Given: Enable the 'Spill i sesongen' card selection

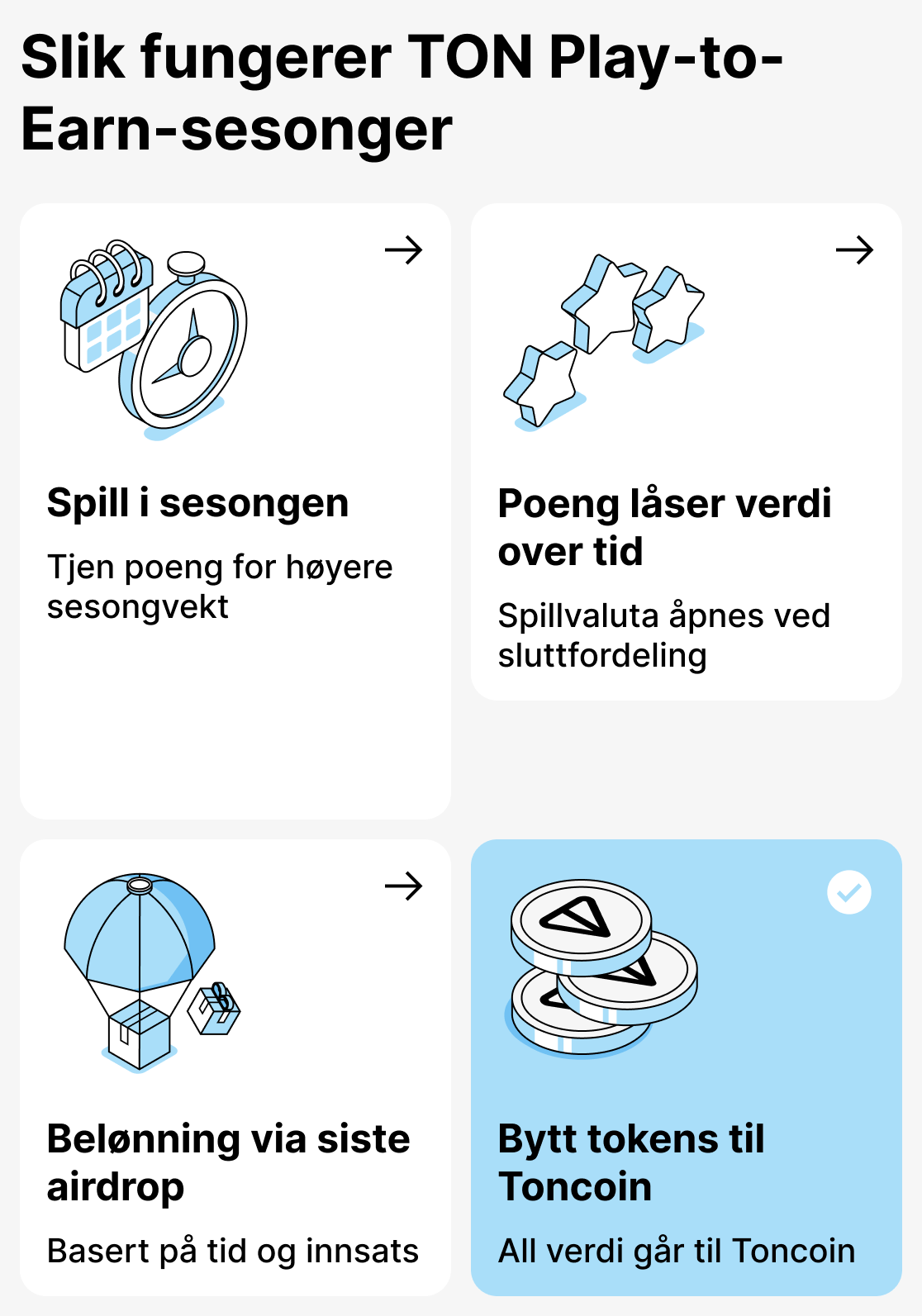Looking at the screenshot, I should point(234,508).
